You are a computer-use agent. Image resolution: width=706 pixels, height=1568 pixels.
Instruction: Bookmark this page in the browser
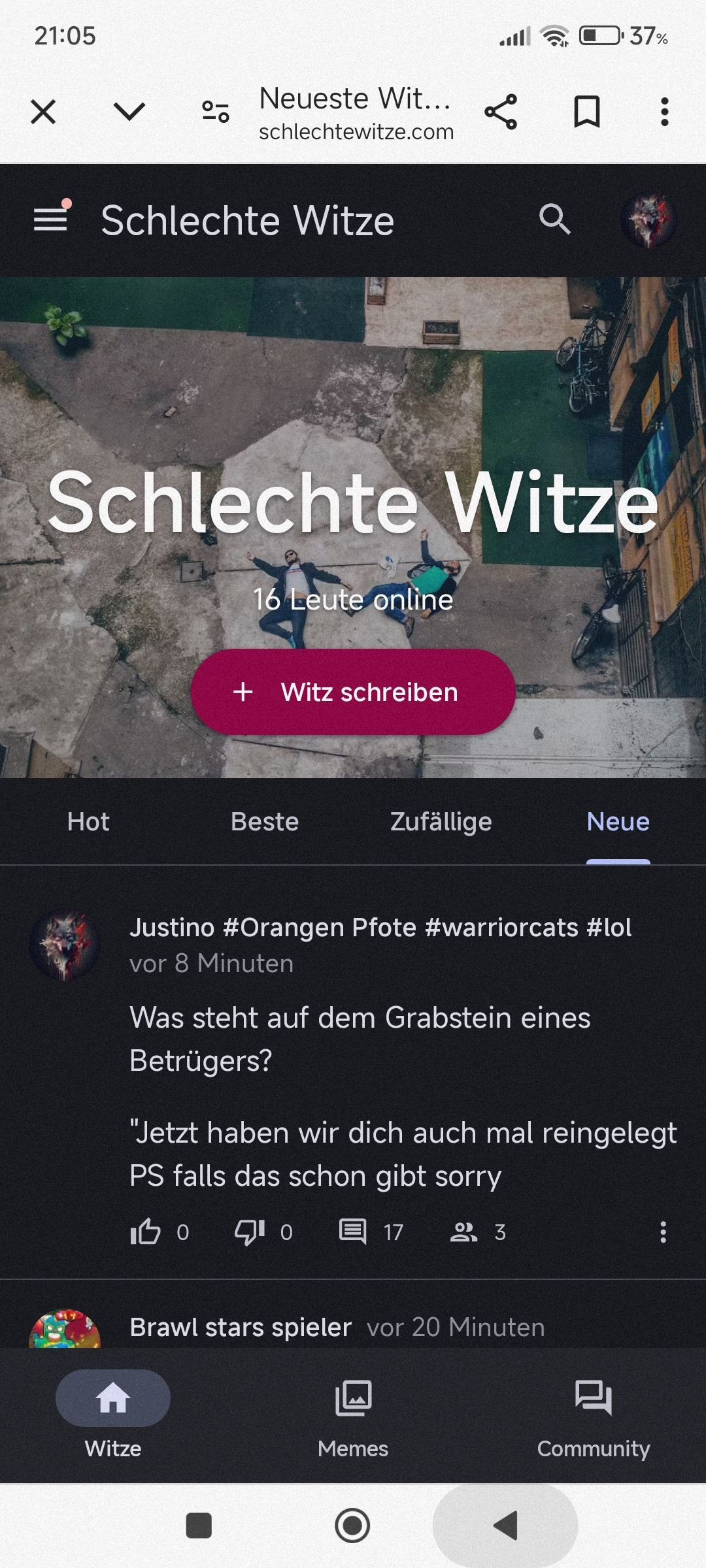click(586, 112)
